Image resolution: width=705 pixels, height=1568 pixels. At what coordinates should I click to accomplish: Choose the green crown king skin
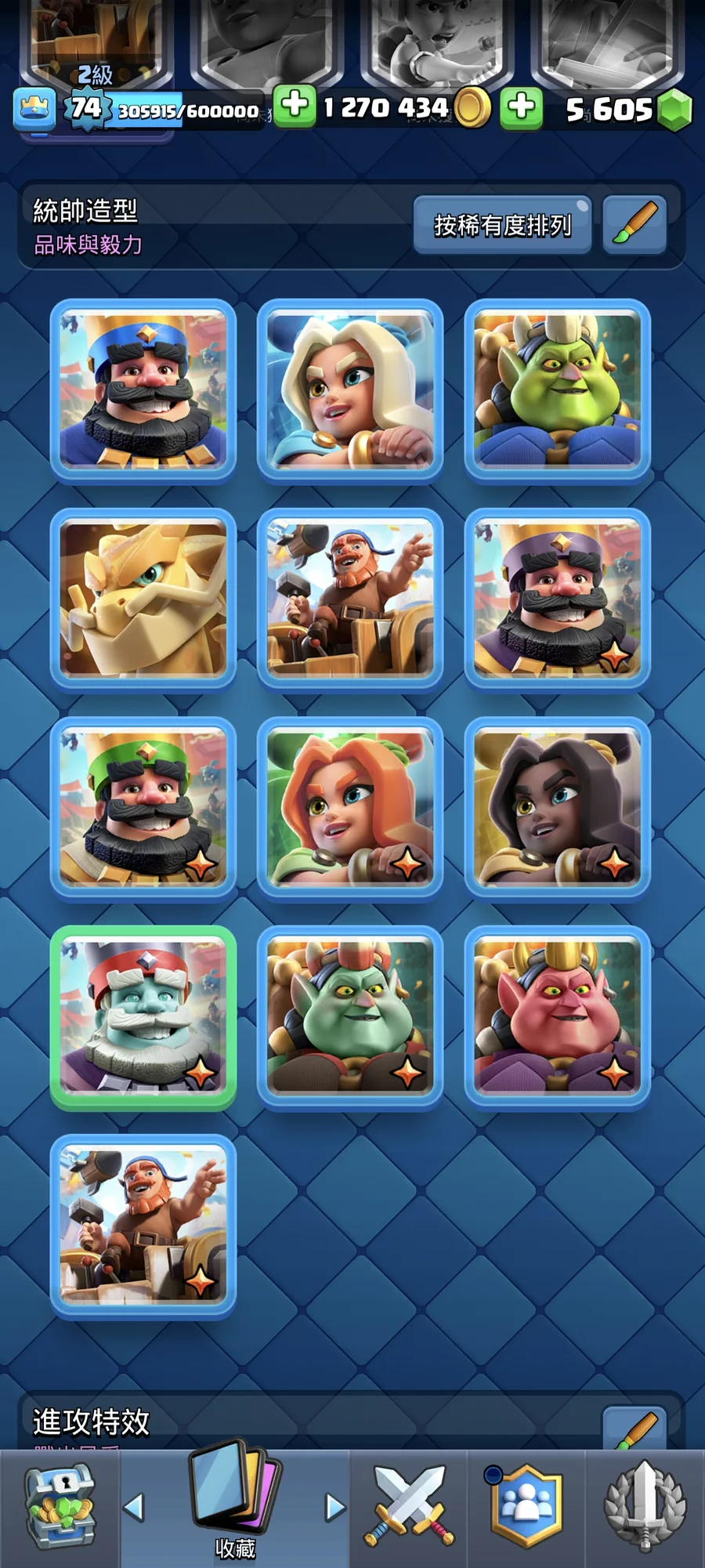pos(143,808)
